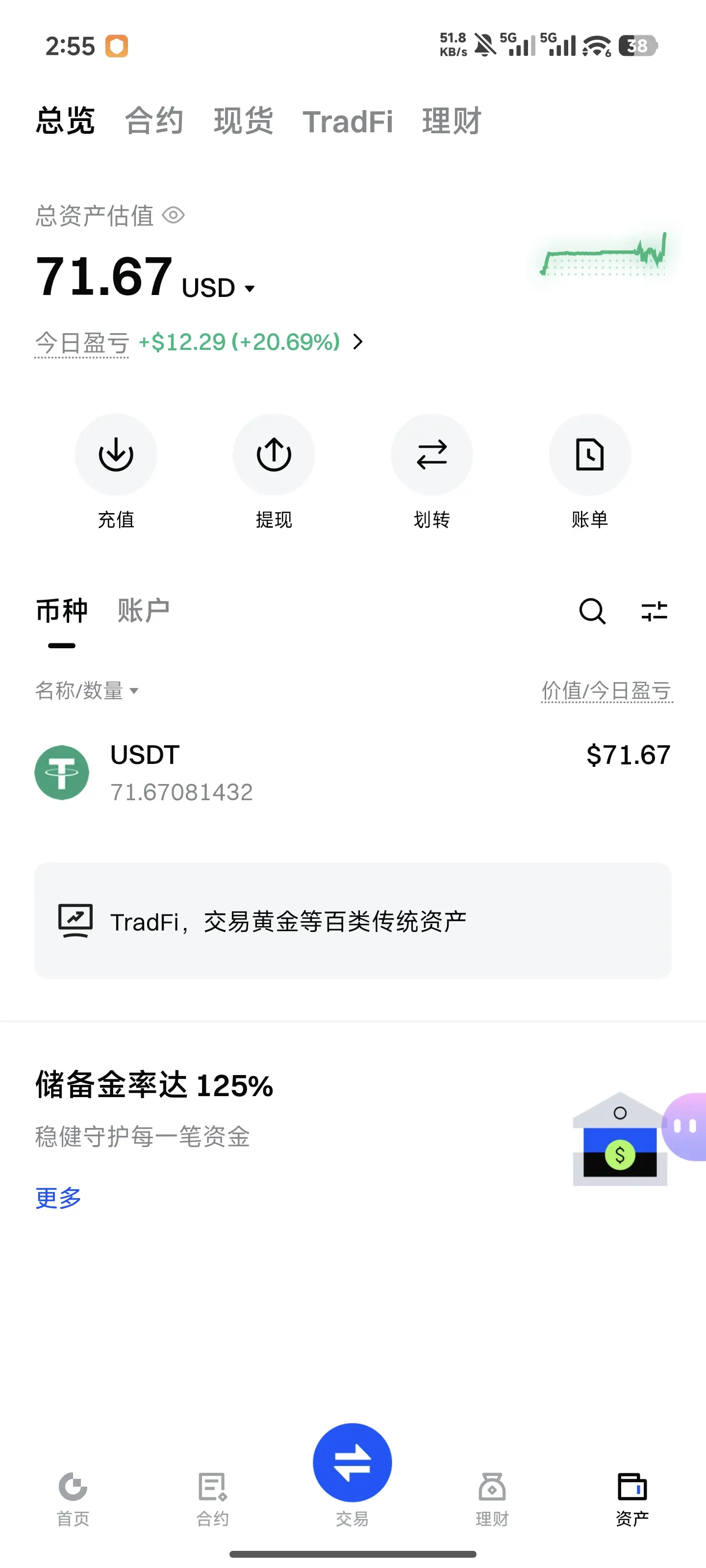Open the USD currency dropdown

point(218,288)
